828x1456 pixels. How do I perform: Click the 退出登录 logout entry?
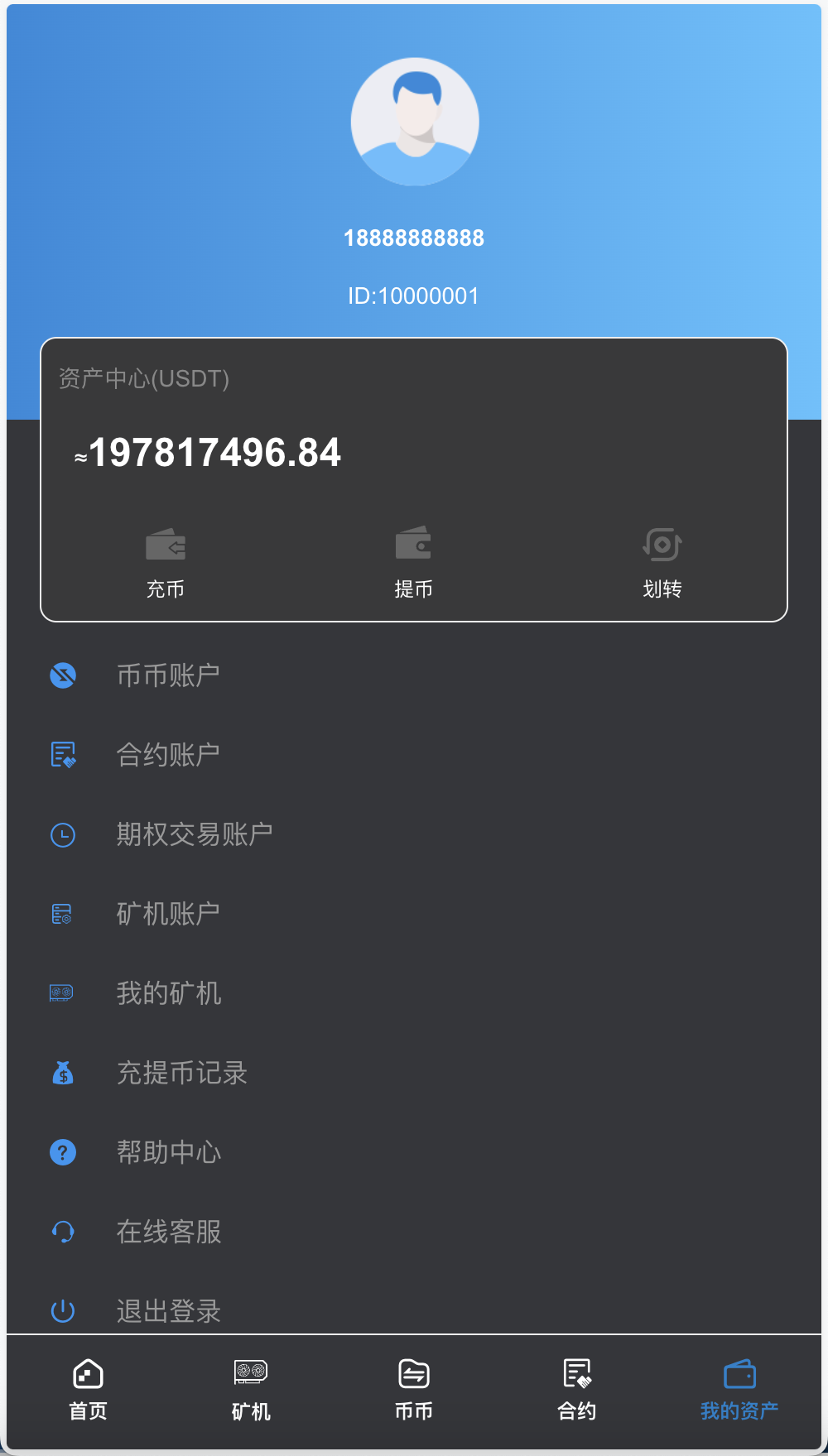(168, 1311)
